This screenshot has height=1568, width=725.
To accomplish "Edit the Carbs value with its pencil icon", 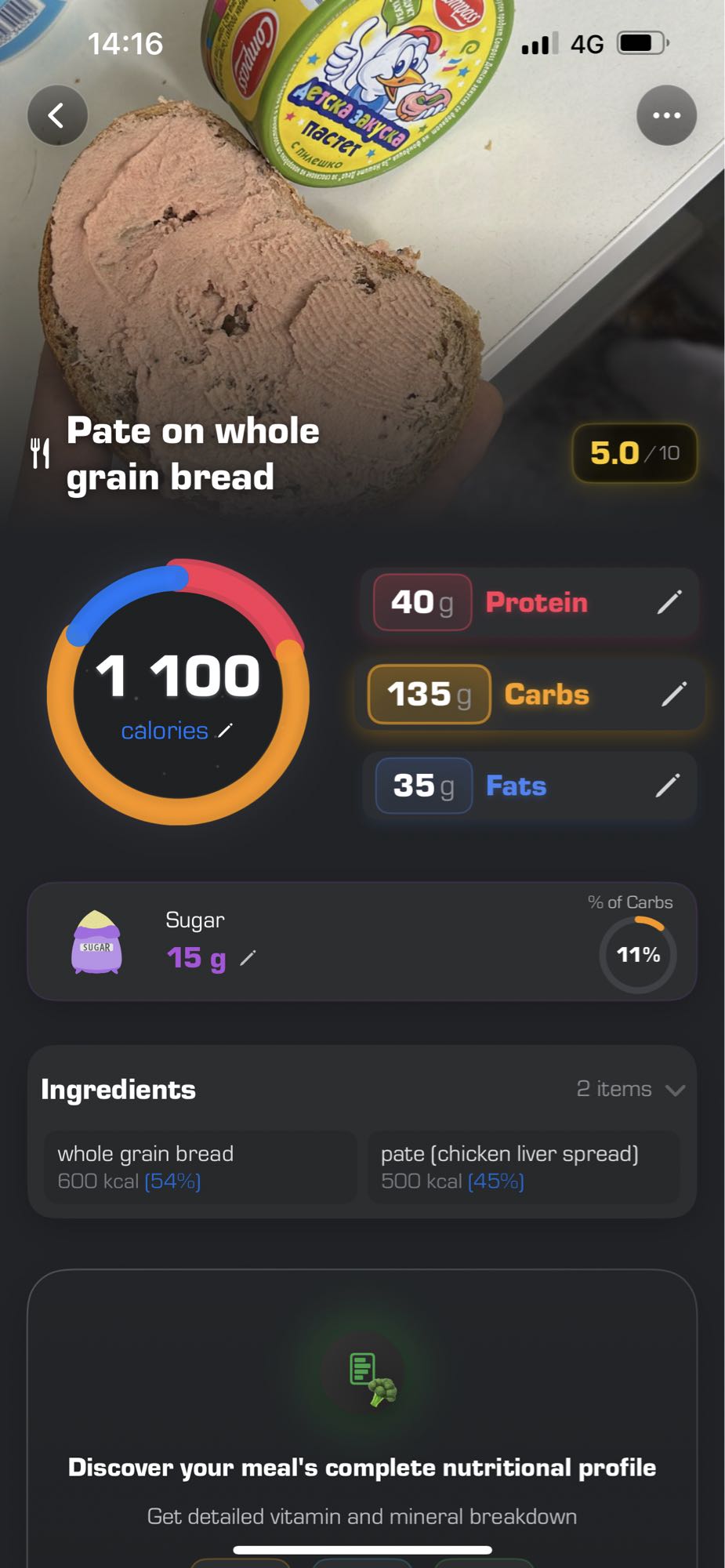I will pyautogui.click(x=672, y=695).
